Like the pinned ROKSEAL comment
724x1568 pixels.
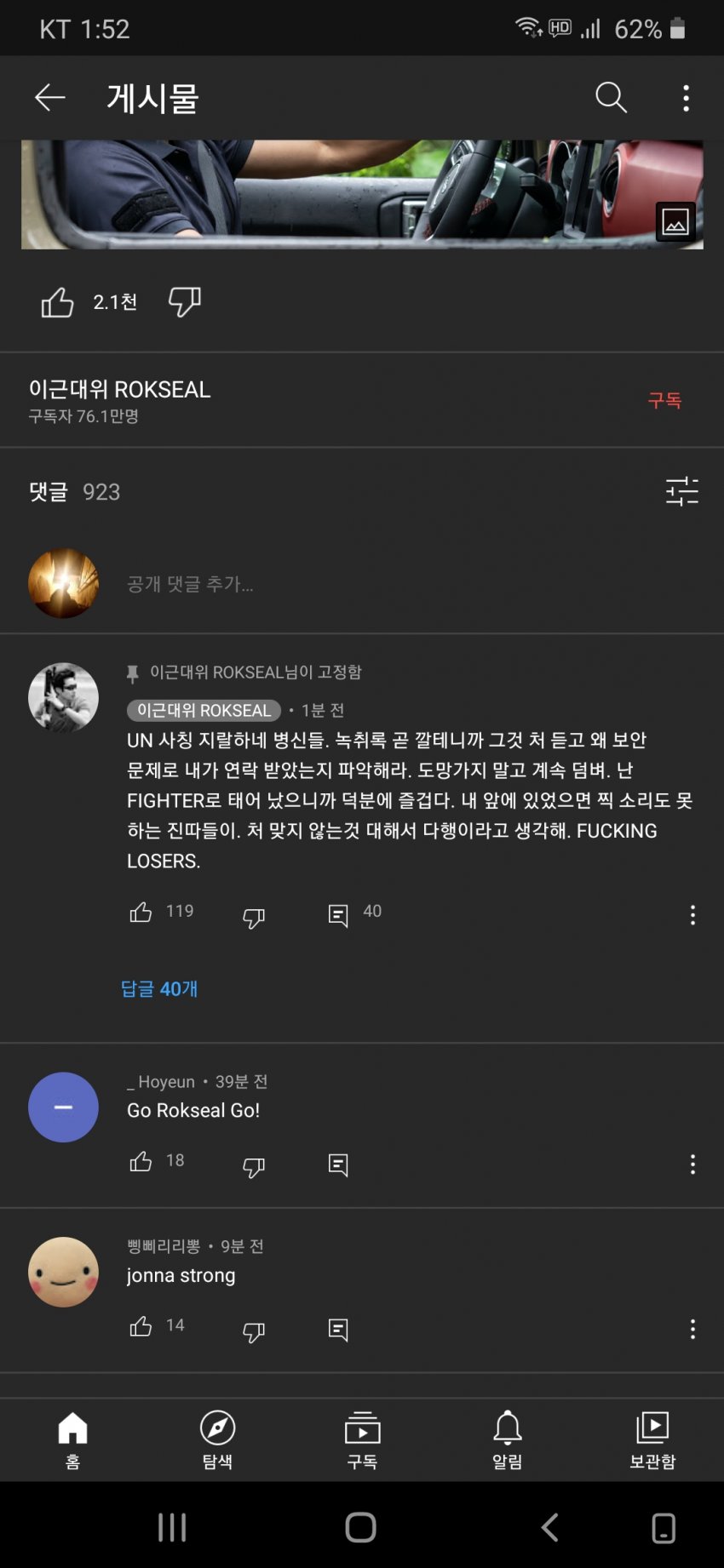coord(141,913)
